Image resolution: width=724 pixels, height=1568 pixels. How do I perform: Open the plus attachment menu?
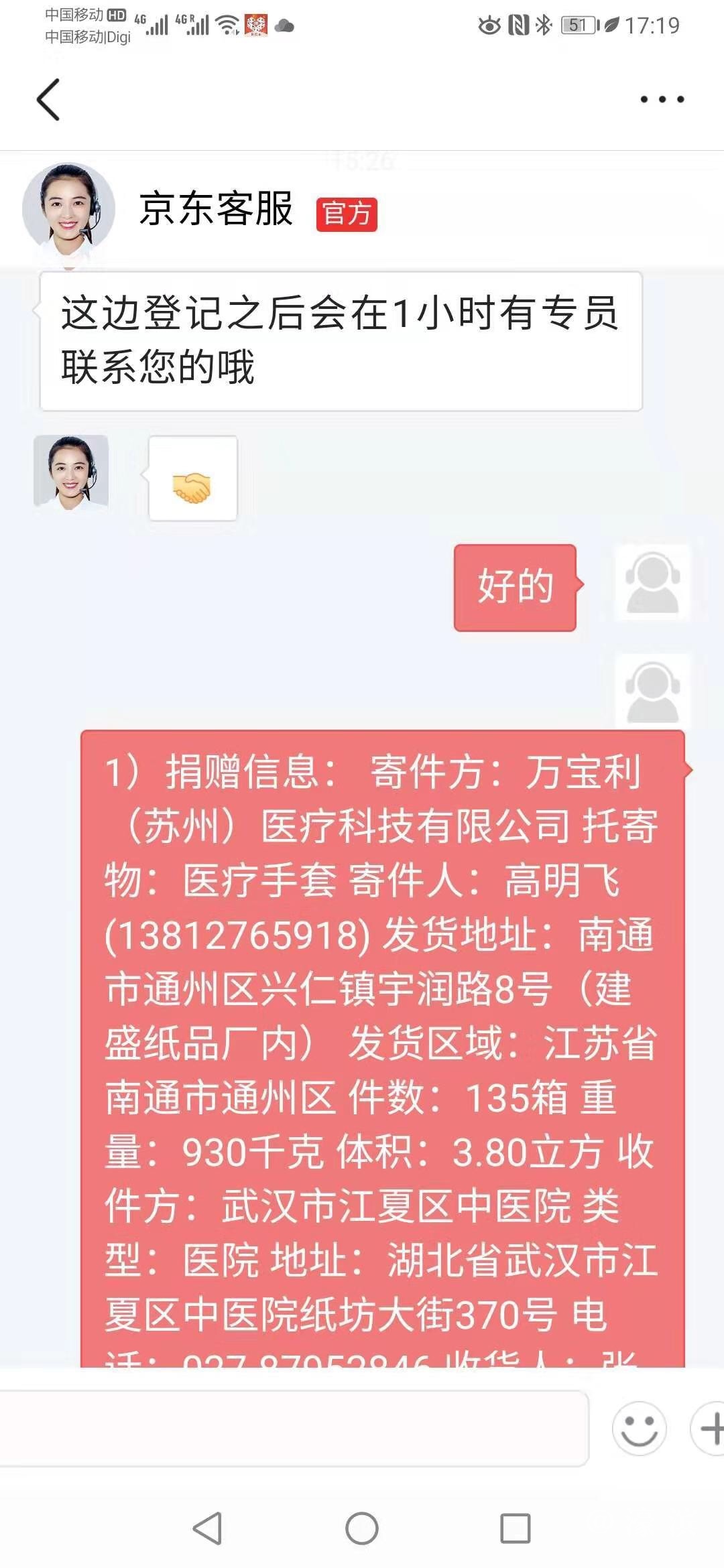(x=709, y=1428)
